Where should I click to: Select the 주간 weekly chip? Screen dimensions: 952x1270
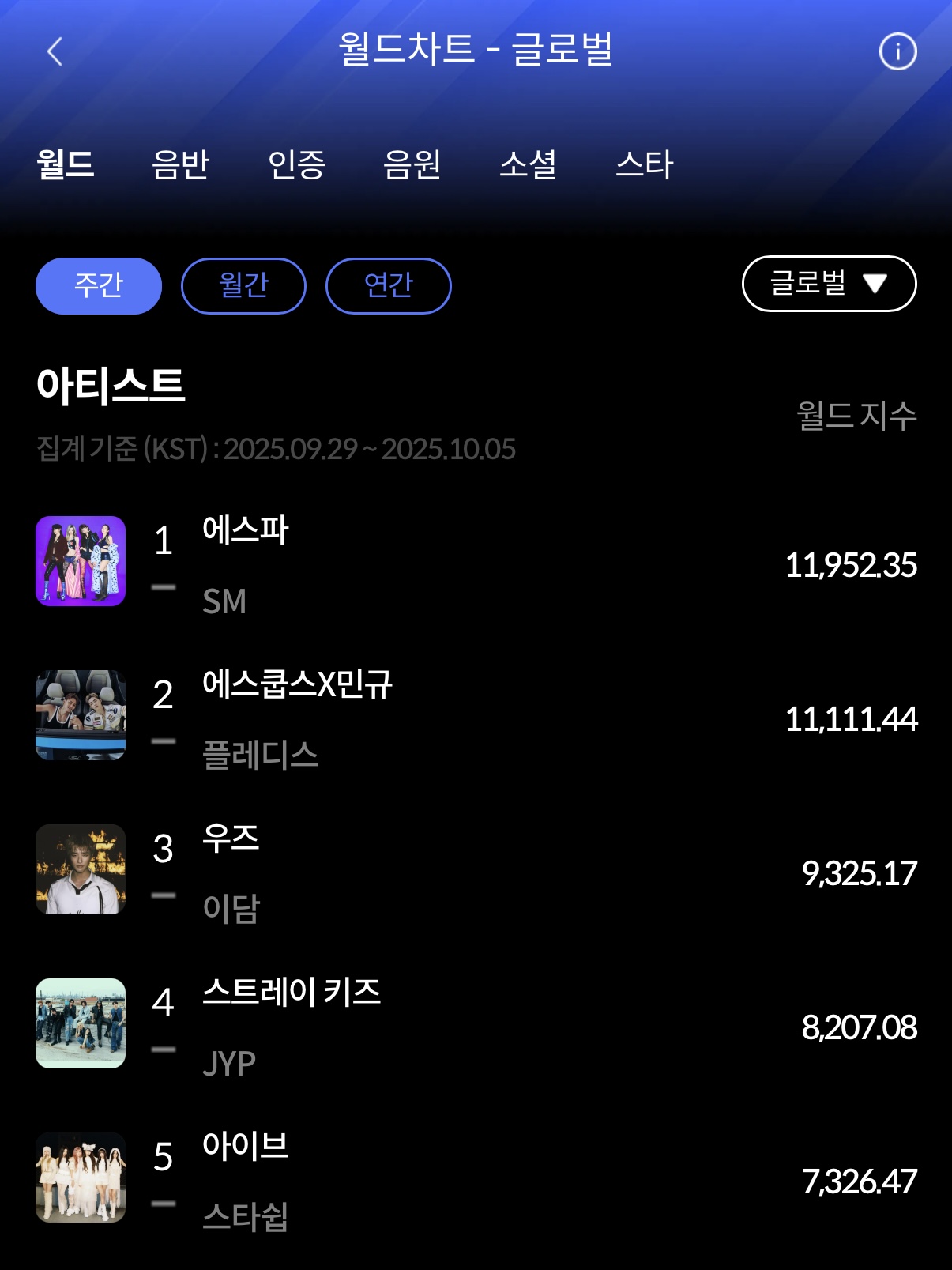pos(99,285)
